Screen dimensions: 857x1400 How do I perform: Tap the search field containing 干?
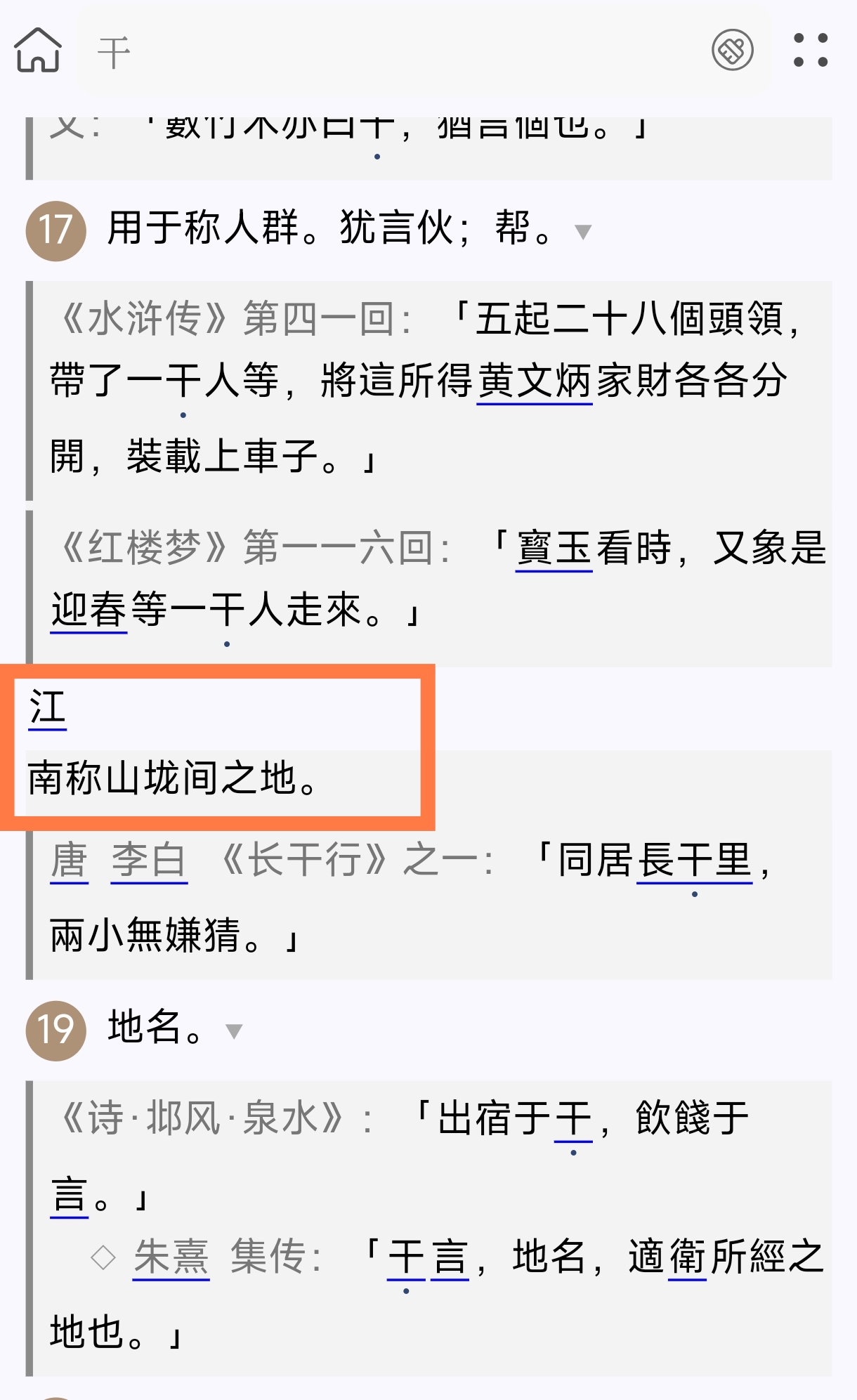point(393,52)
